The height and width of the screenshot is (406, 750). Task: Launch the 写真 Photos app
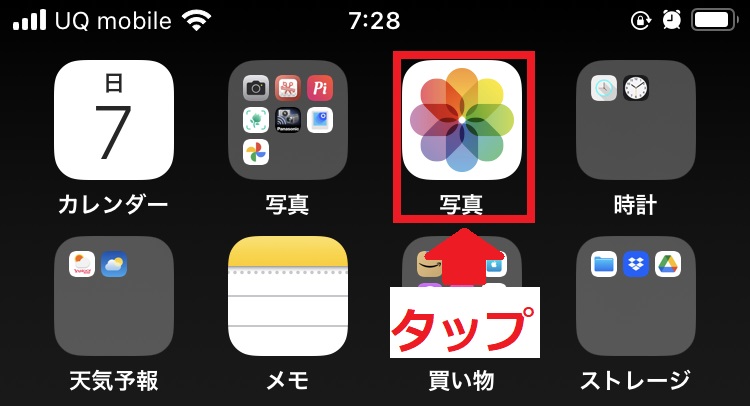462,120
